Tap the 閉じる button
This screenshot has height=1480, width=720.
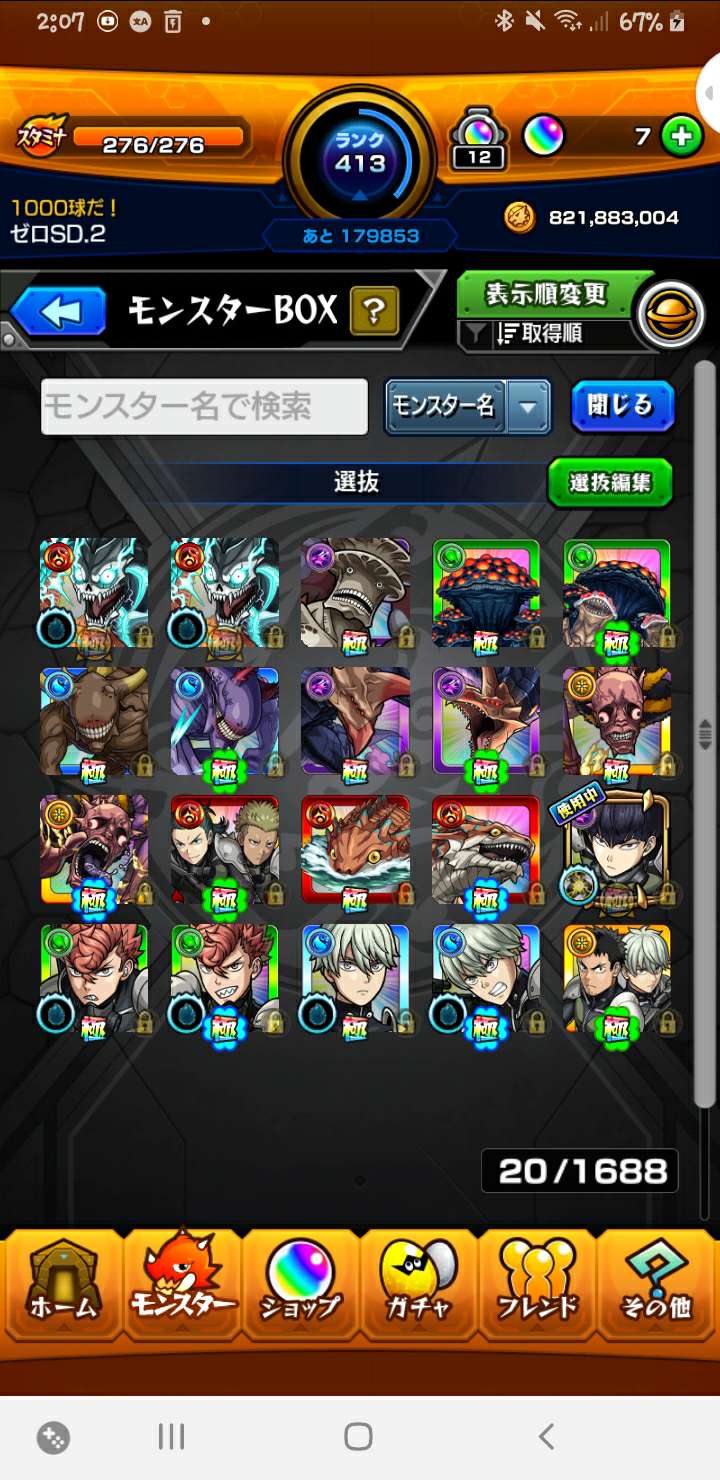(x=622, y=406)
